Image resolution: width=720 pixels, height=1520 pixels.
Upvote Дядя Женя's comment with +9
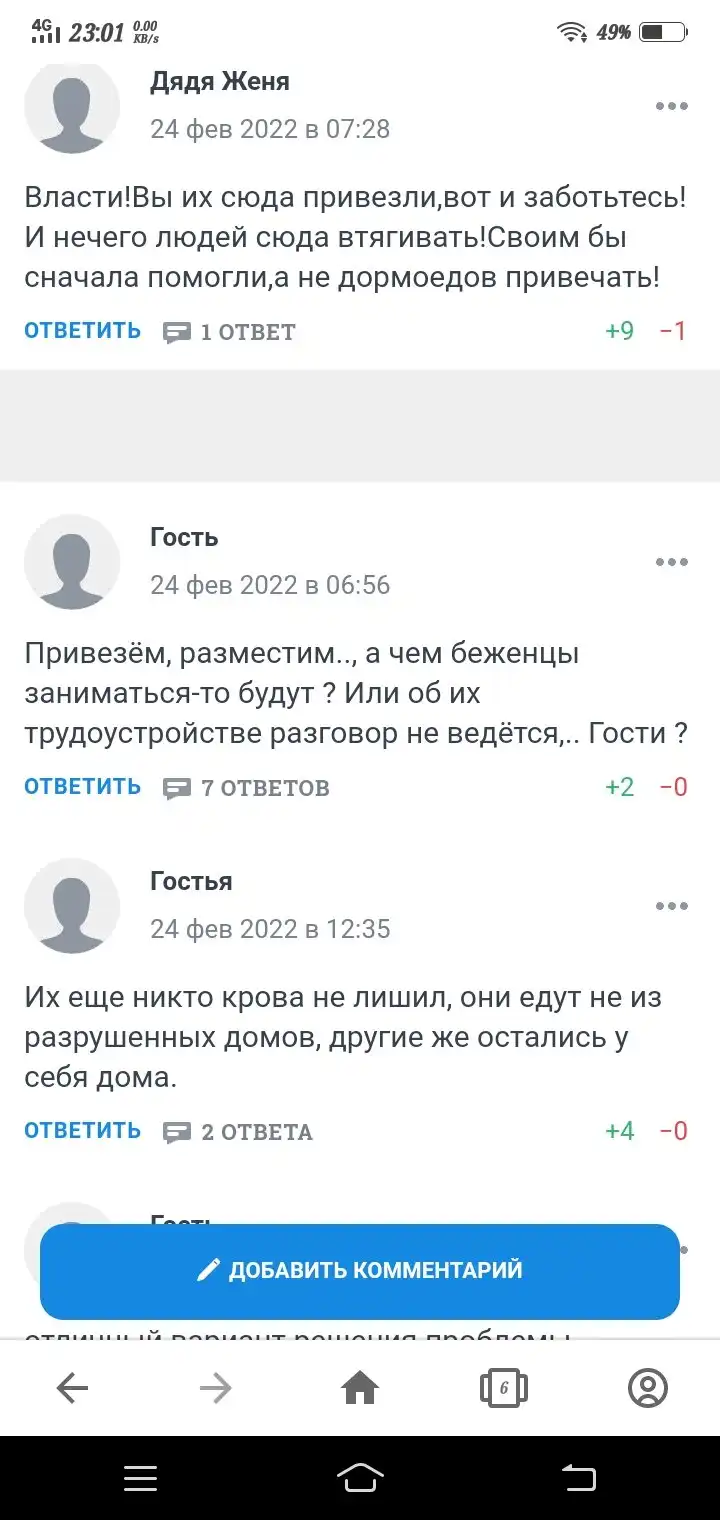[619, 331]
